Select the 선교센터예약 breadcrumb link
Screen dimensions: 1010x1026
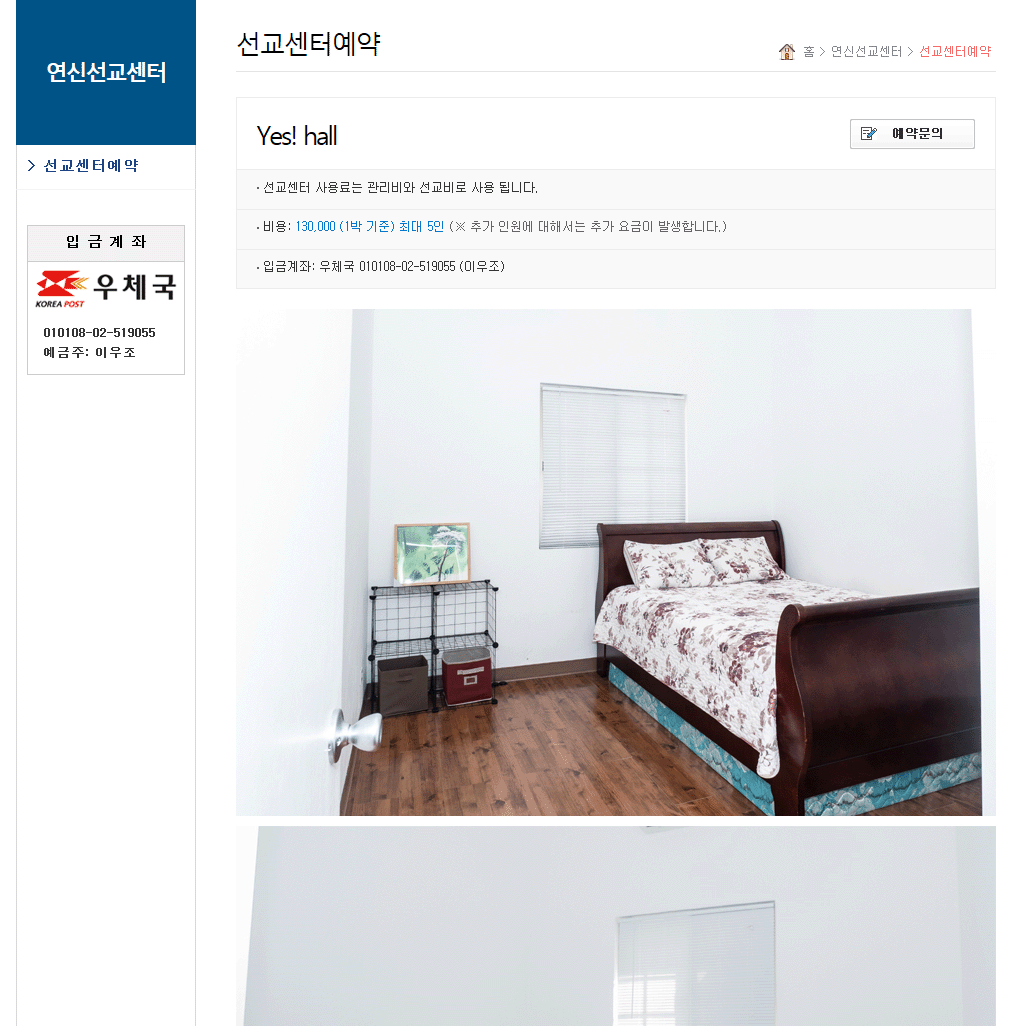click(x=955, y=52)
